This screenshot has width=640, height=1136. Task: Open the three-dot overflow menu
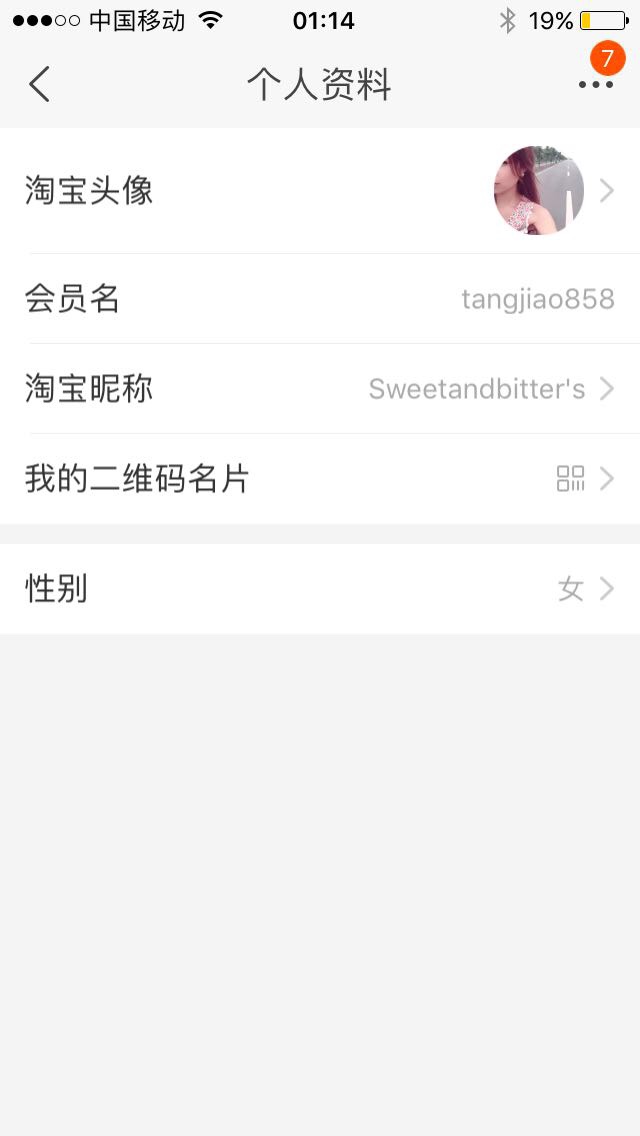click(596, 85)
